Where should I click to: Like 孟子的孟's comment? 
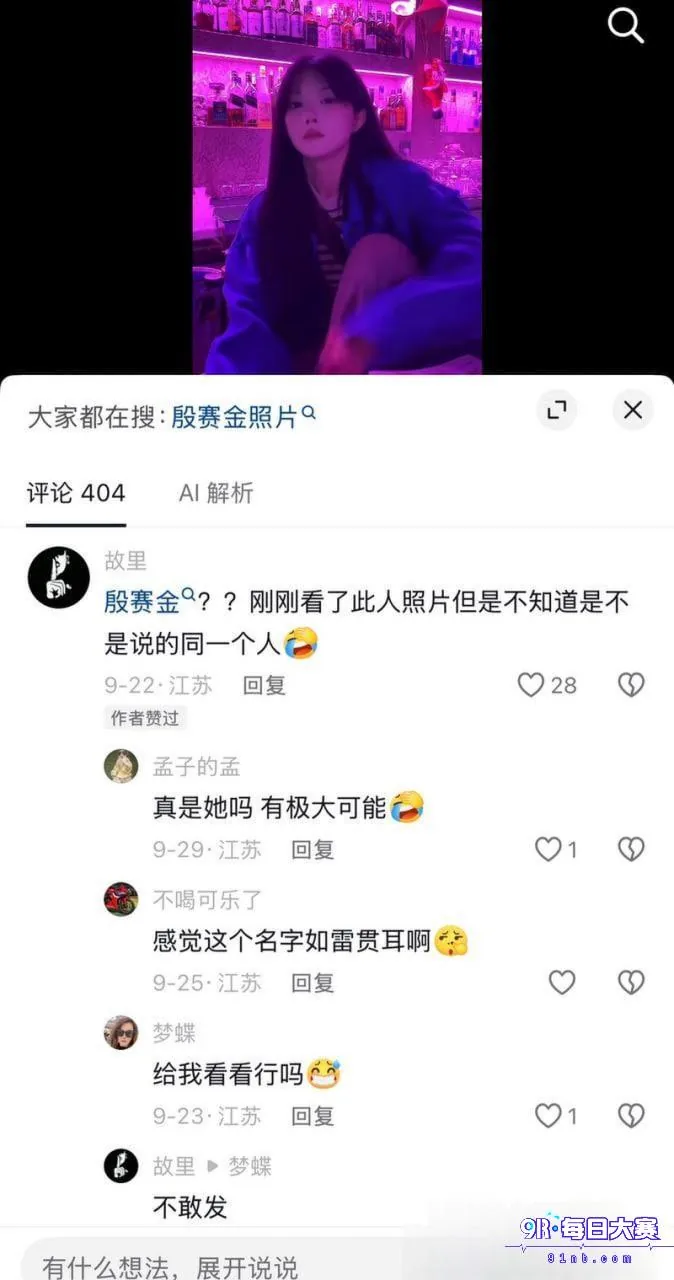coord(556,850)
